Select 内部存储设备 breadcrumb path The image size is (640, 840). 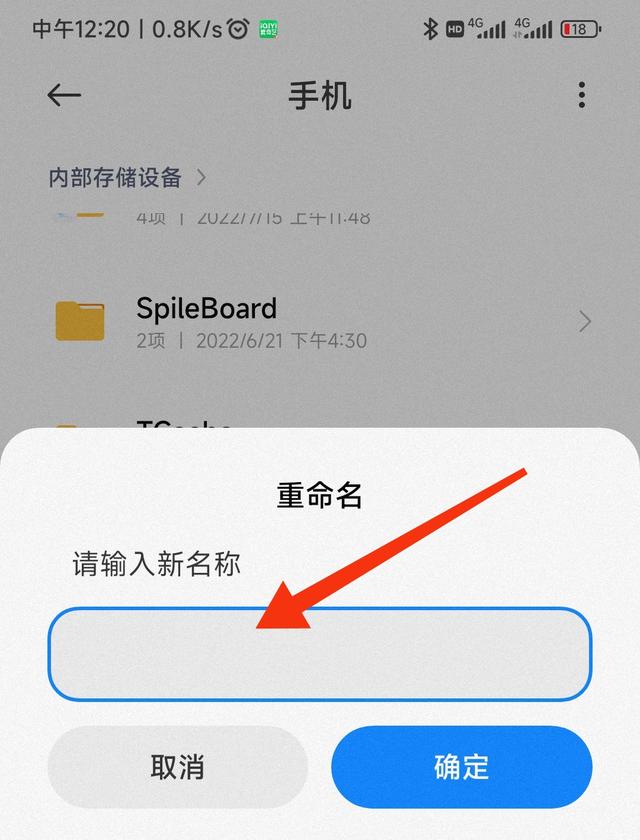pyautogui.click(x=116, y=178)
